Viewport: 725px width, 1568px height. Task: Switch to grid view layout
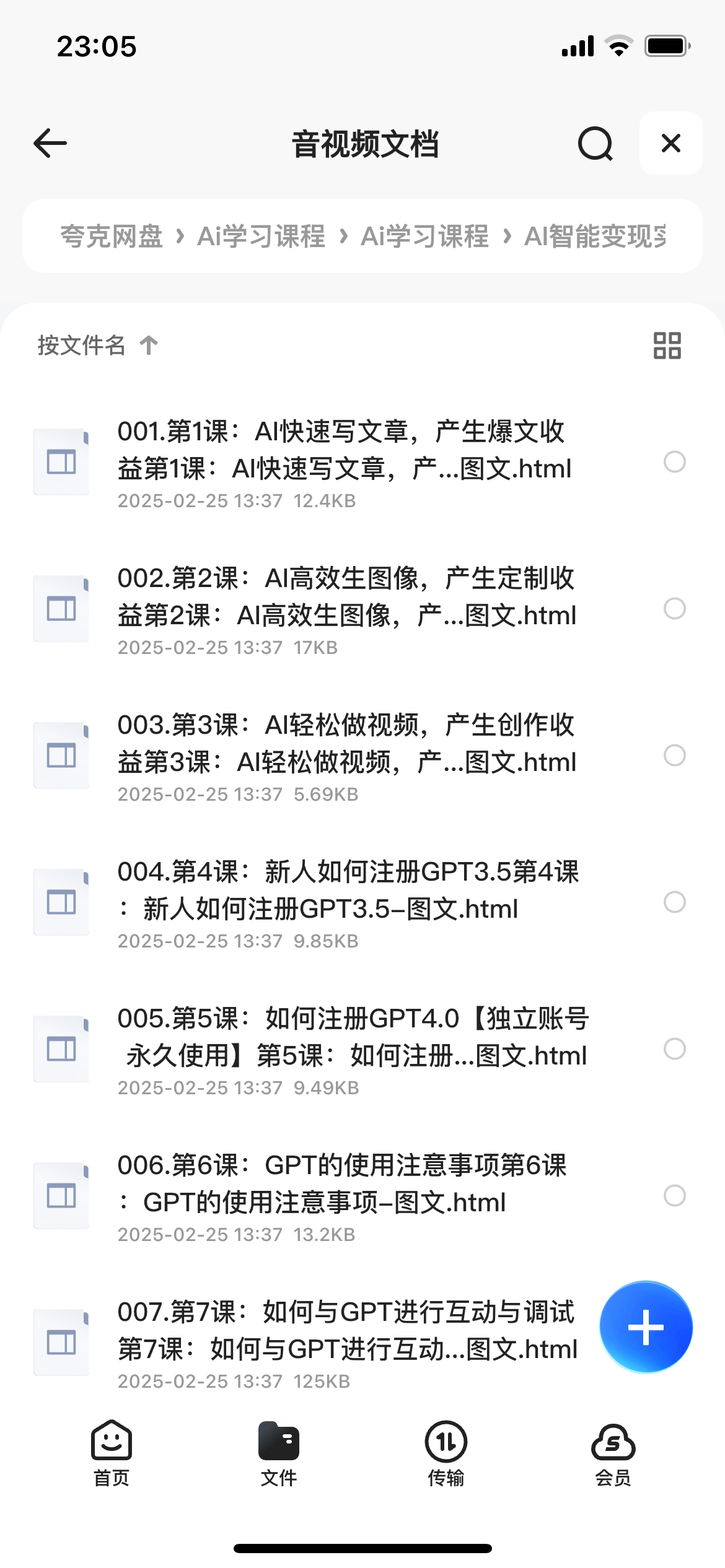pyautogui.click(x=667, y=346)
